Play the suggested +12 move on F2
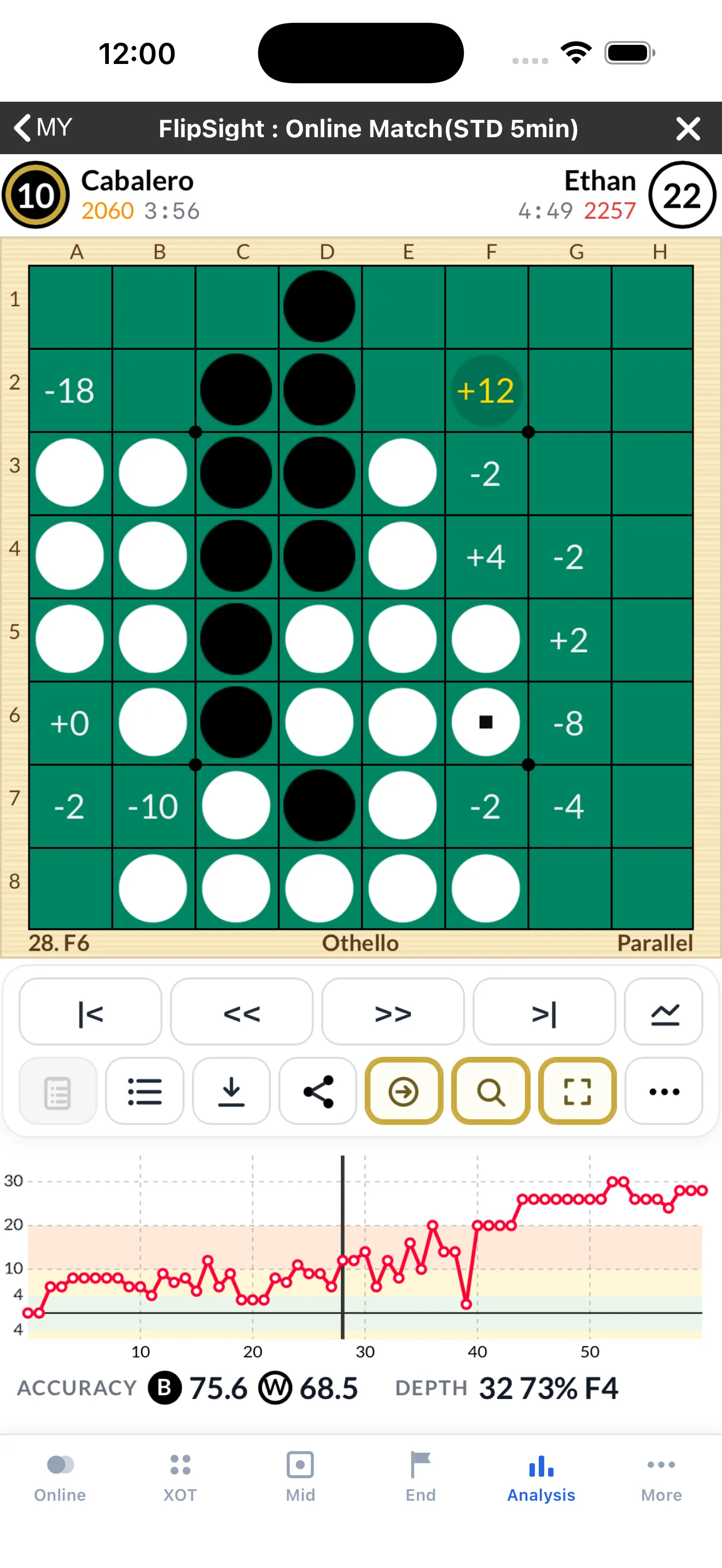The height and width of the screenshot is (1568, 722). click(486, 390)
